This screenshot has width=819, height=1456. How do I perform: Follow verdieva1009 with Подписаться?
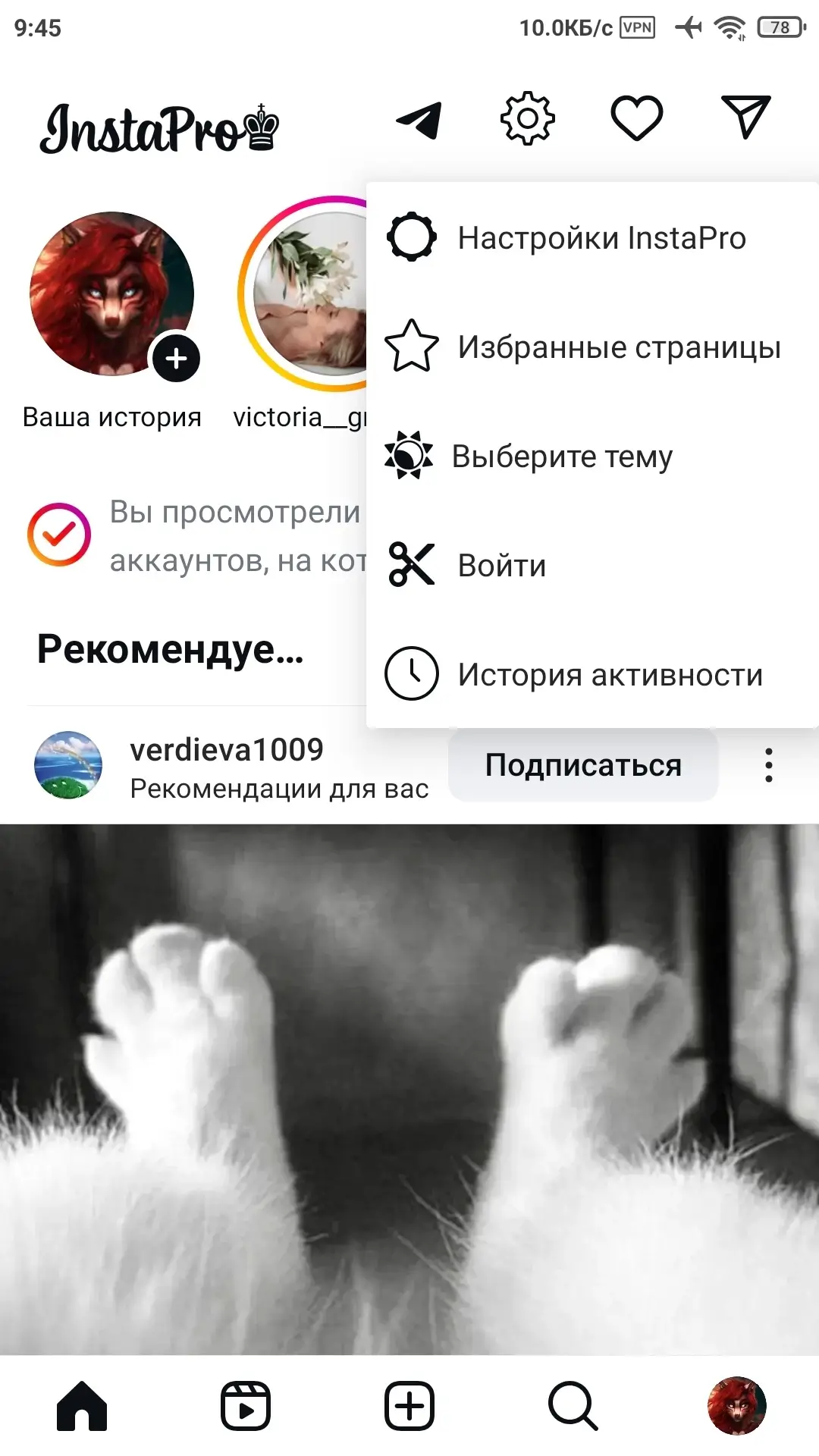tap(583, 765)
